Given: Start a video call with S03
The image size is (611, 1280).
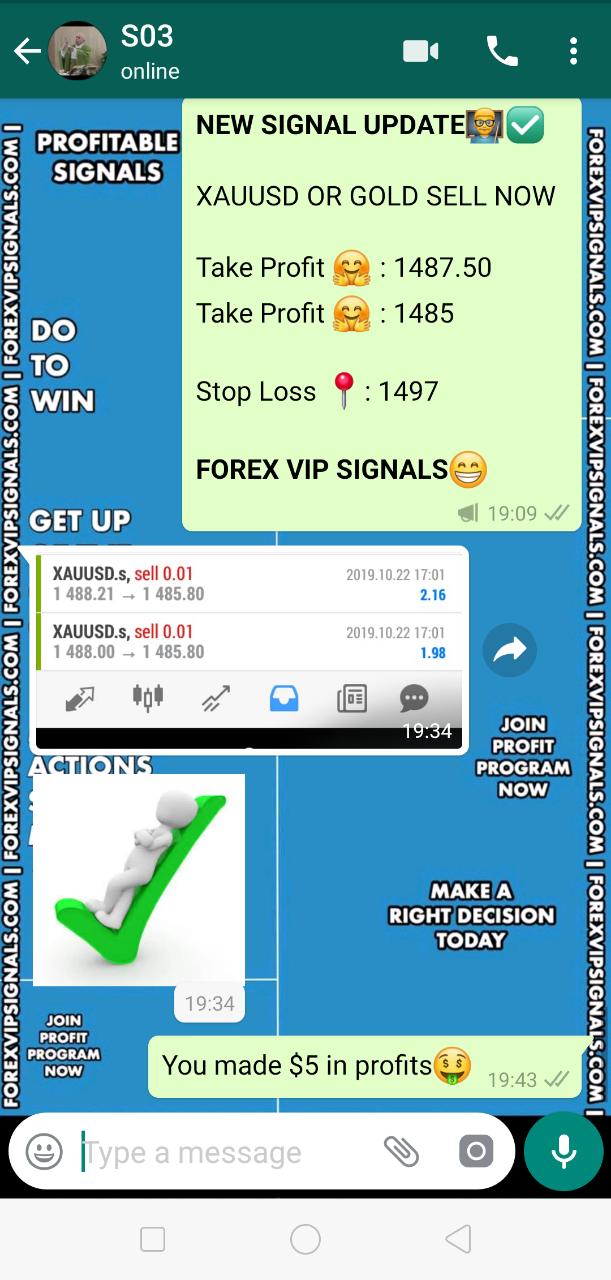Looking at the screenshot, I should click(421, 51).
